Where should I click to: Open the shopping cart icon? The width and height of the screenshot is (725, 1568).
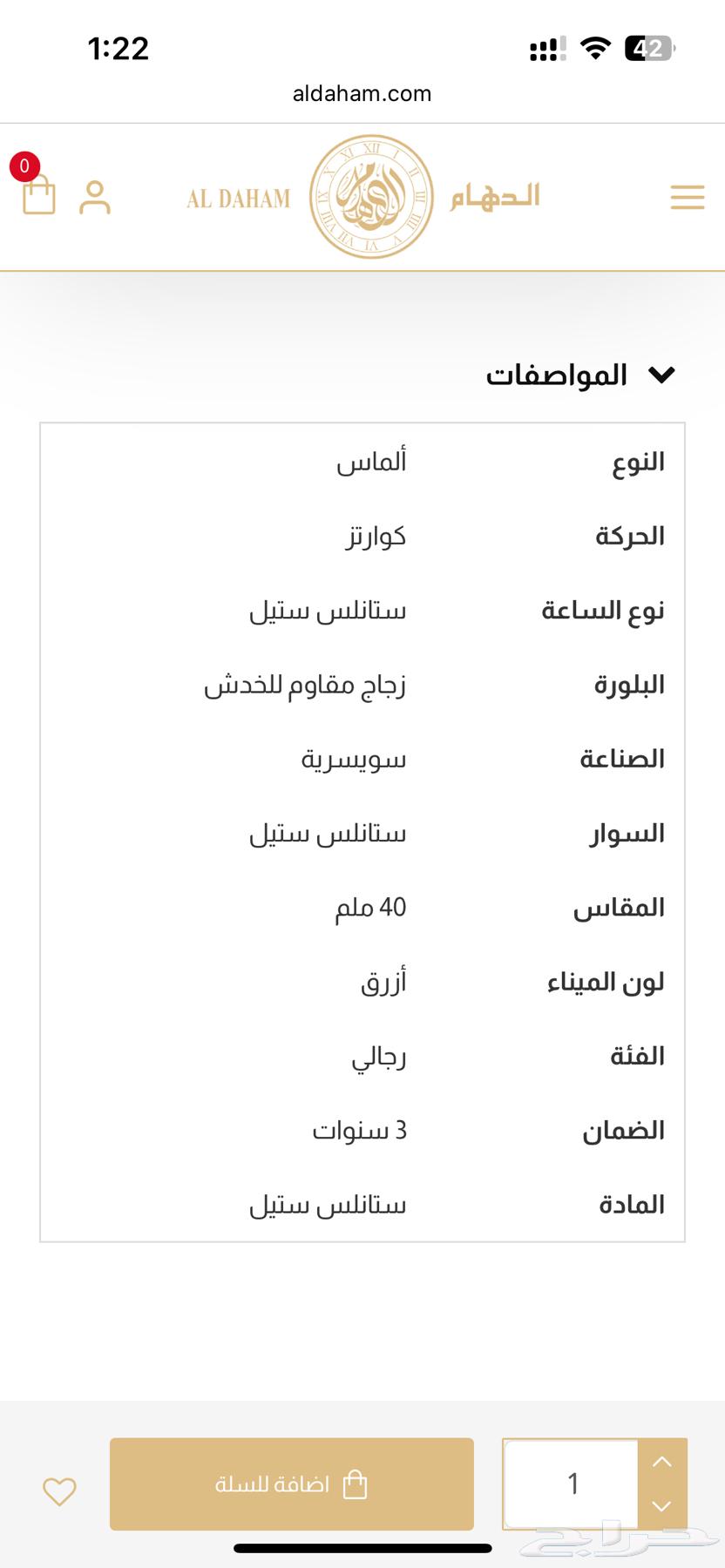coord(38,197)
